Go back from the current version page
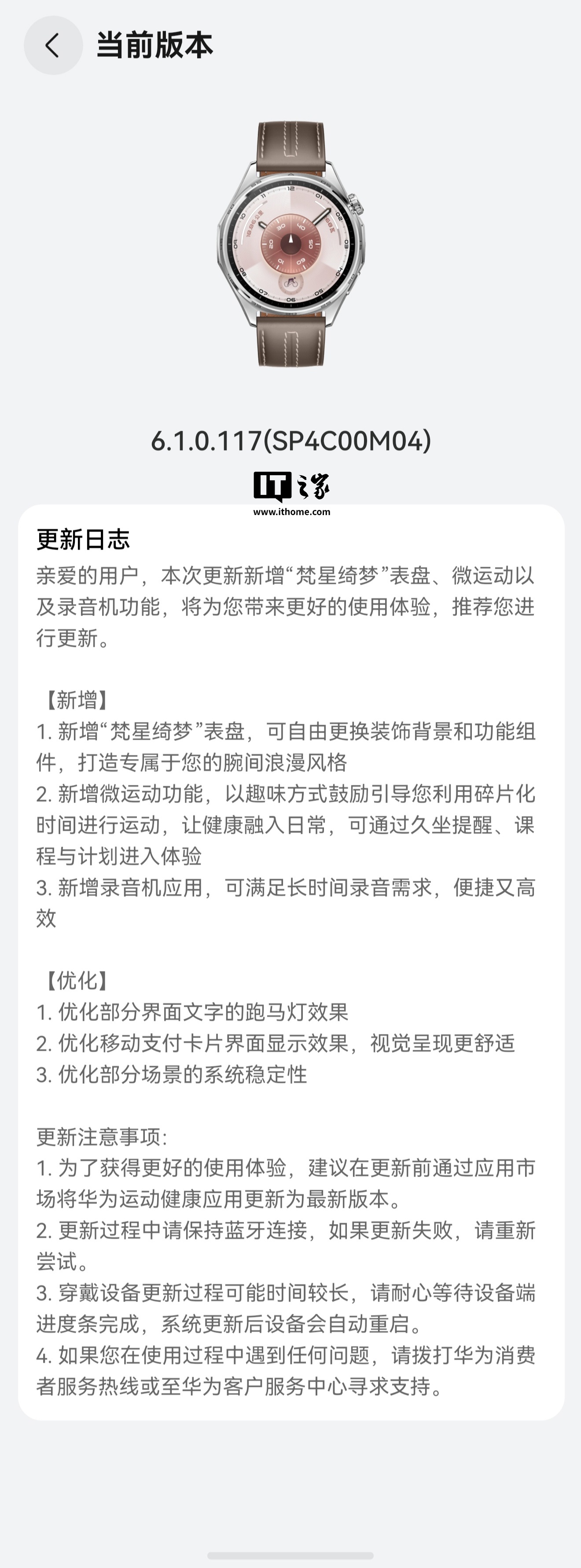This screenshot has height=1568, width=581. tap(53, 46)
